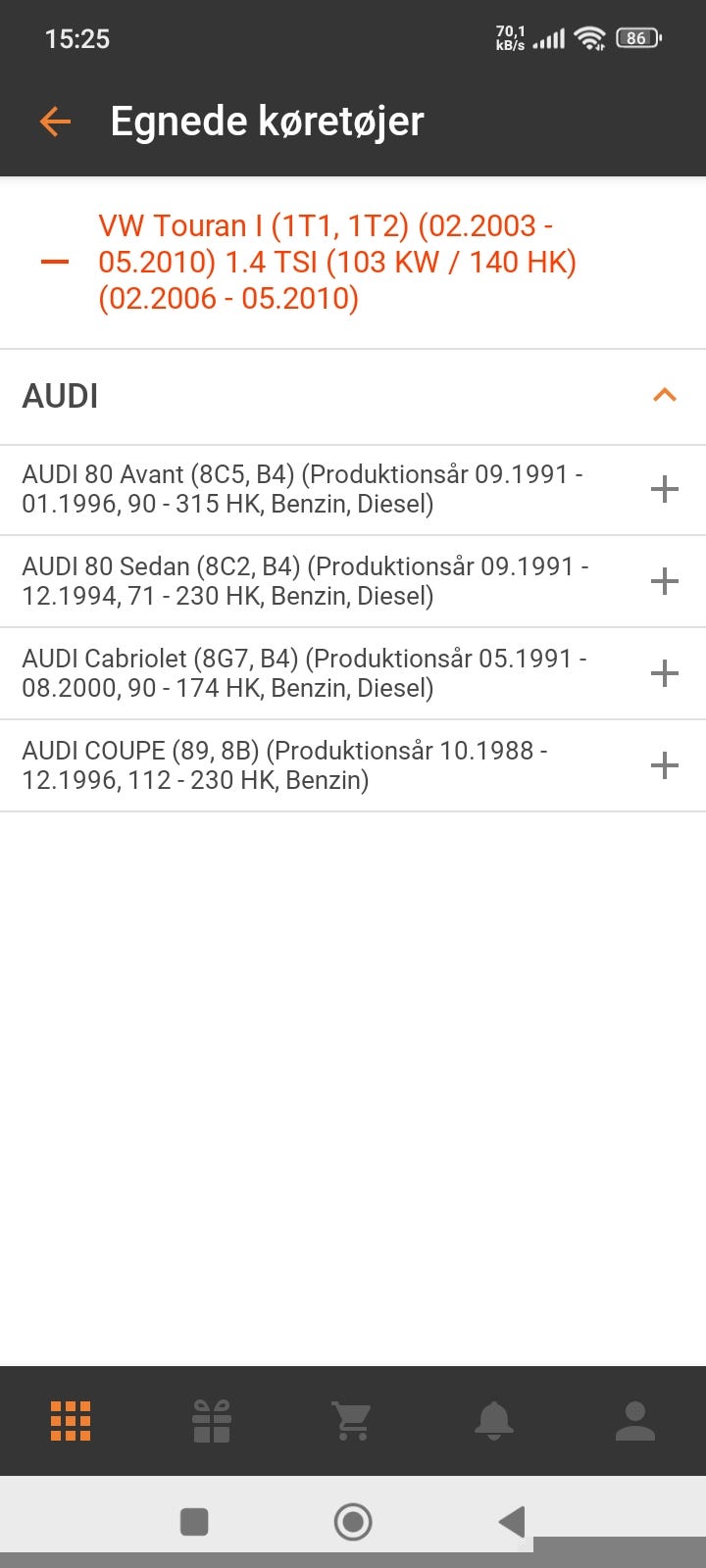Tap the system home button
The height and width of the screenshot is (1568, 706).
tap(353, 1522)
